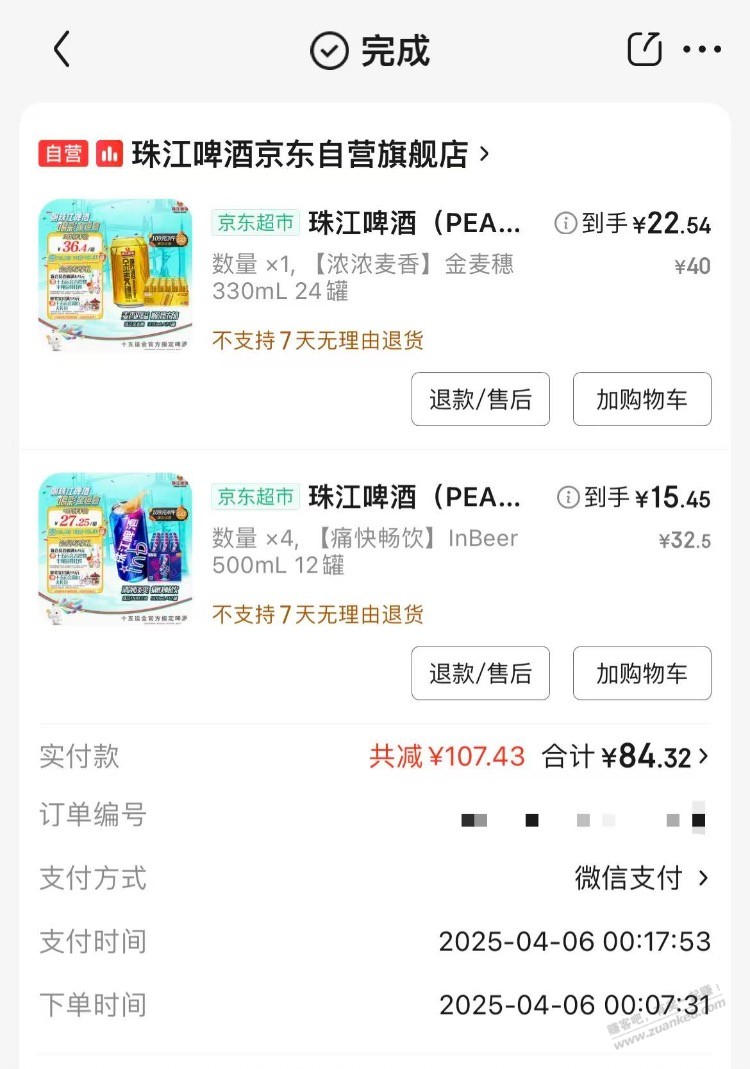Request 退款/售后 for InBeer item

(480, 673)
